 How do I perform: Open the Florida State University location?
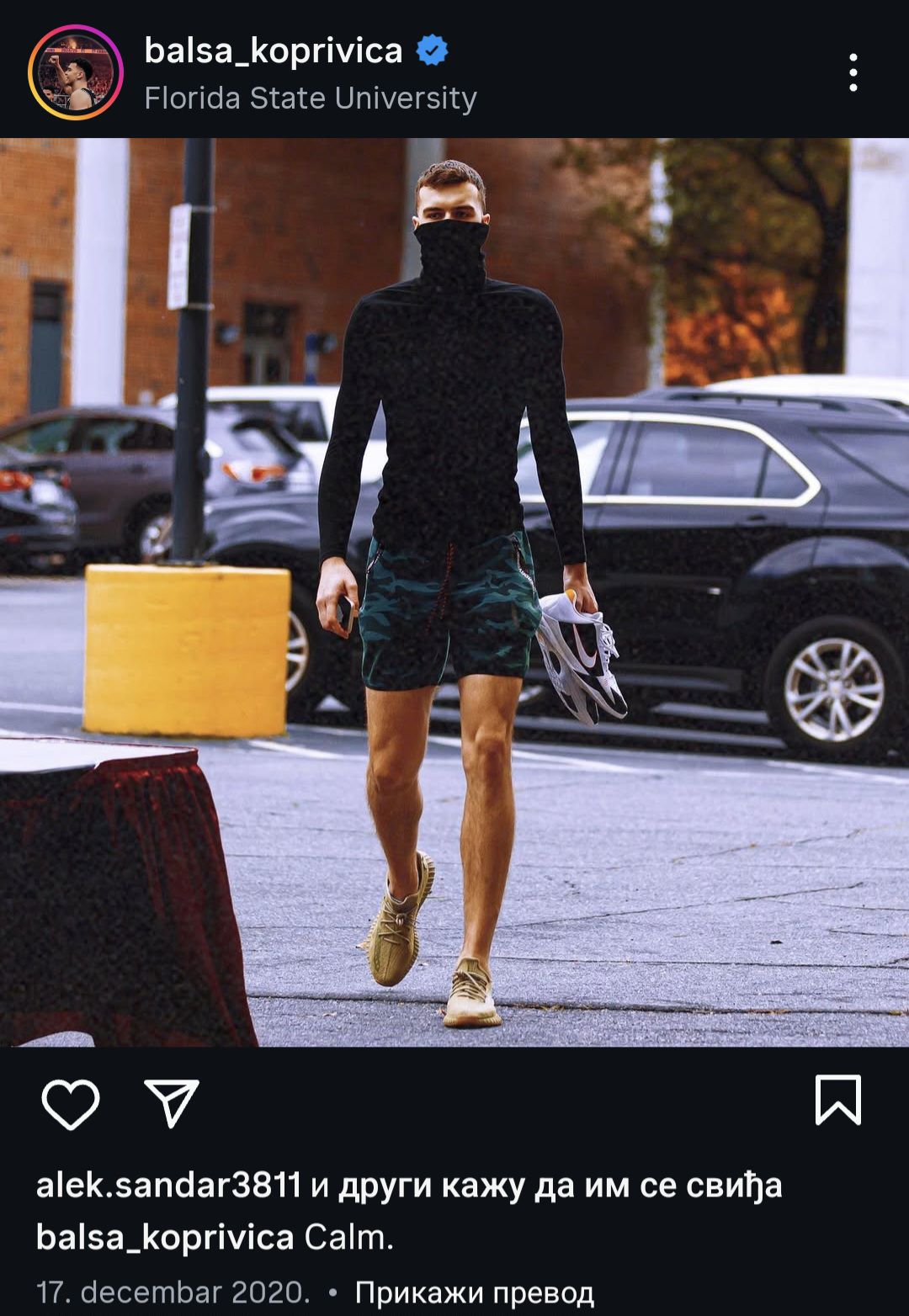pyautogui.click(x=311, y=98)
